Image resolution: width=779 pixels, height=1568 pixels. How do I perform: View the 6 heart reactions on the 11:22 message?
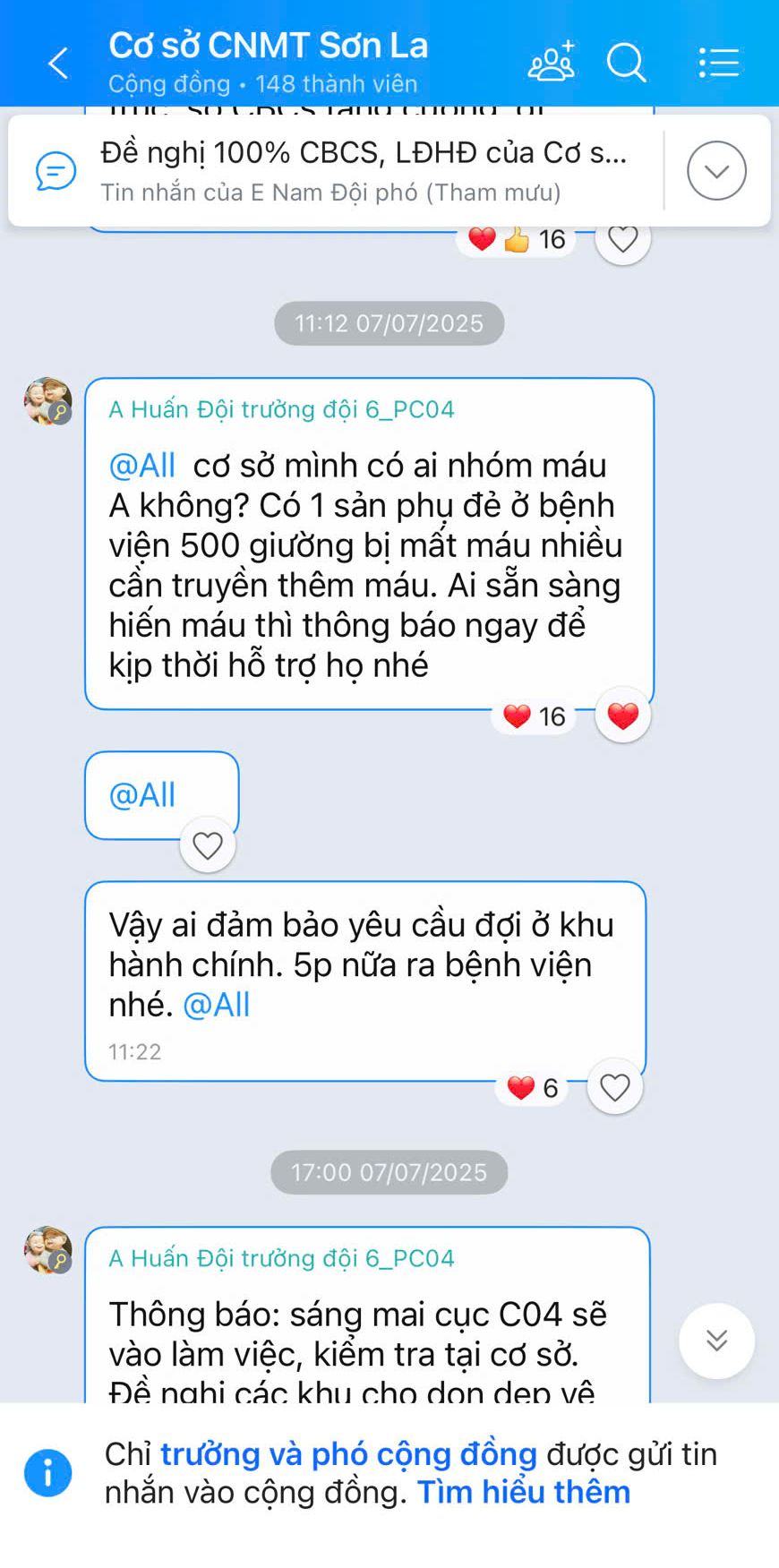click(533, 1088)
